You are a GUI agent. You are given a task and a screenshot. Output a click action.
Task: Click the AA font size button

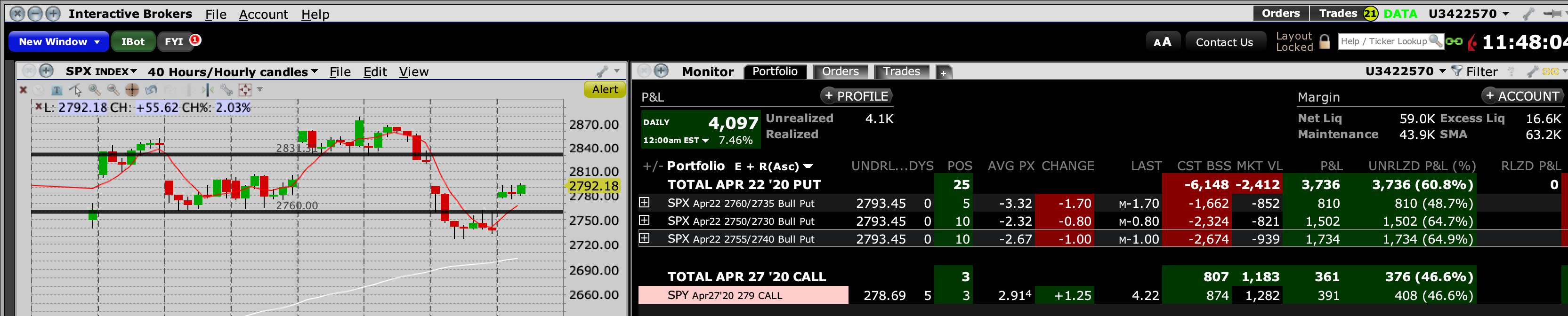(x=1161, y=42)
